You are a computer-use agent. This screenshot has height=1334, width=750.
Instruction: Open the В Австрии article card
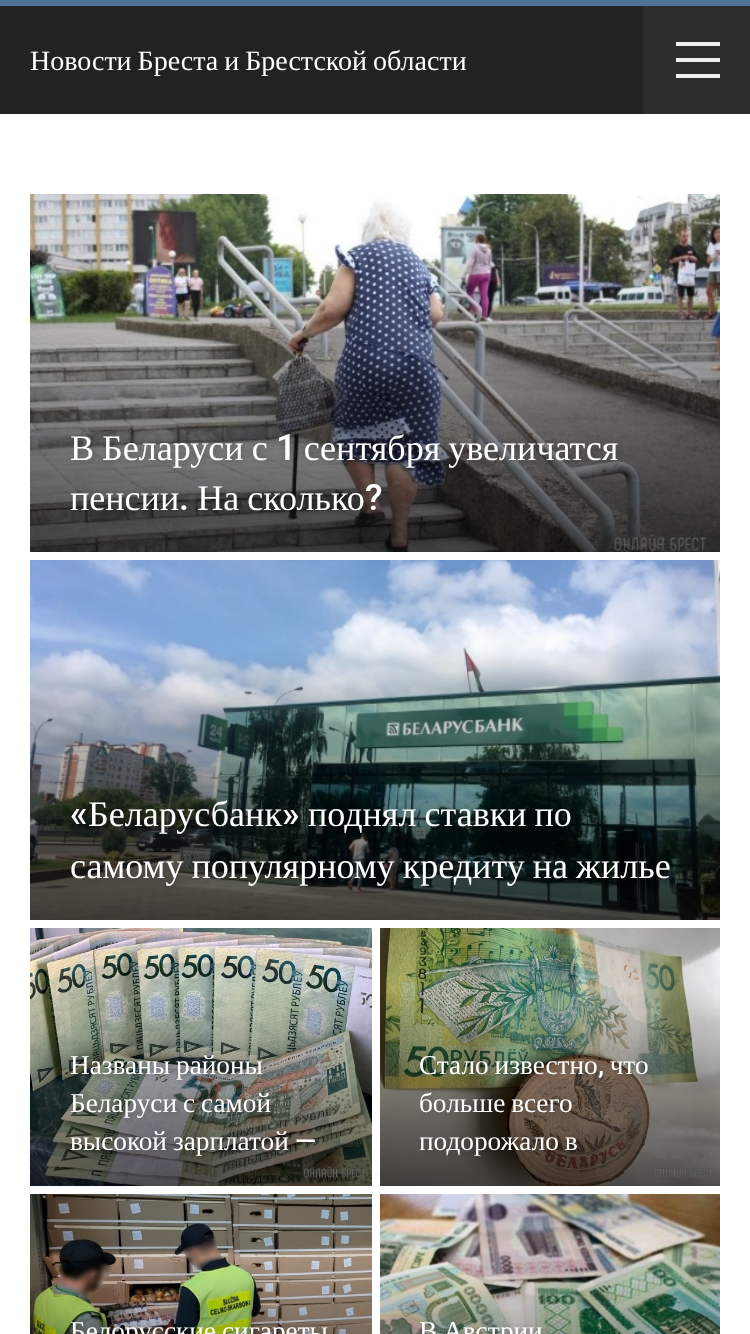coord(550,1264)
